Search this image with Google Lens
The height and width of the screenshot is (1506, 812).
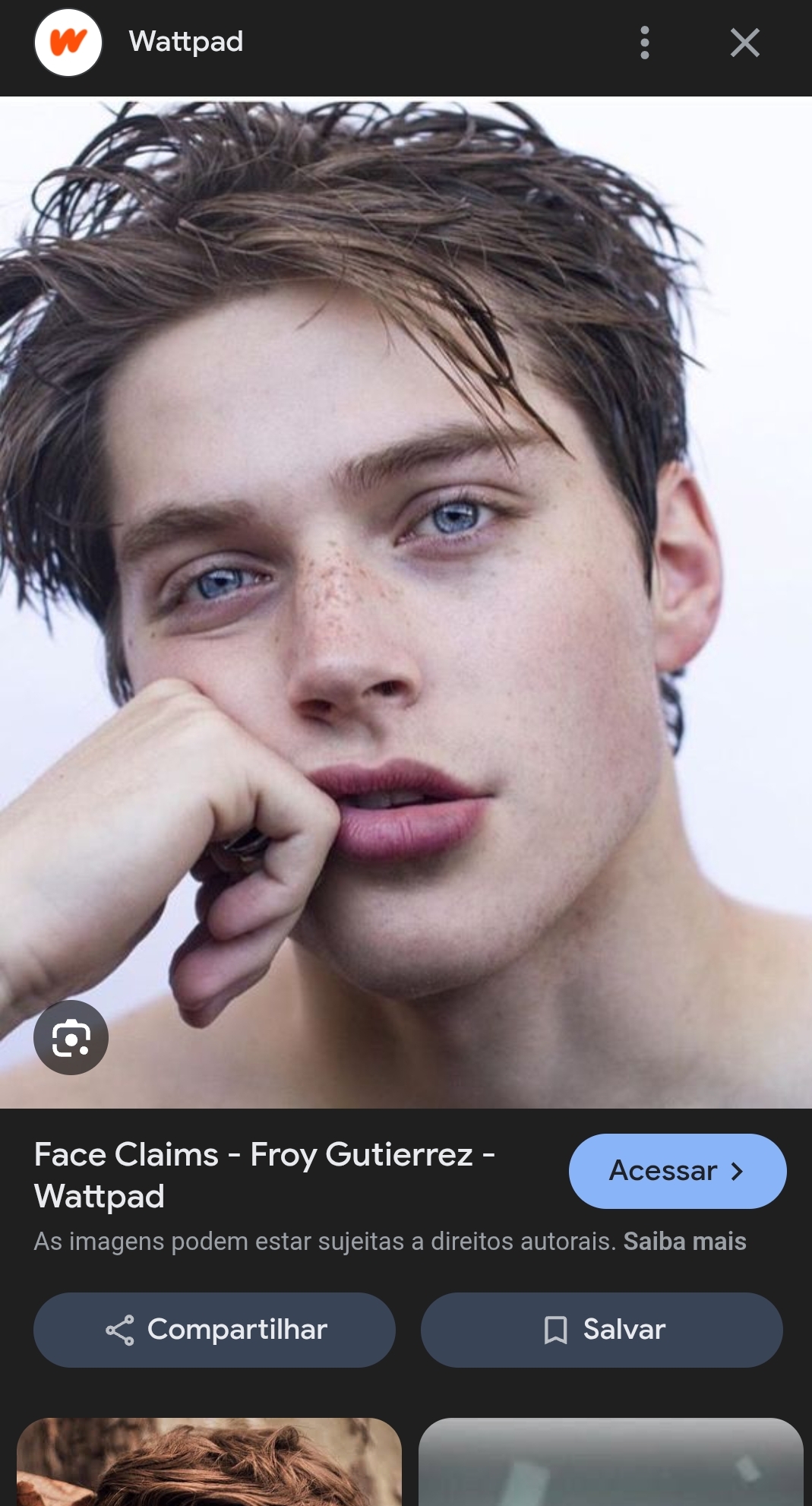click(x=71, y=1037)
